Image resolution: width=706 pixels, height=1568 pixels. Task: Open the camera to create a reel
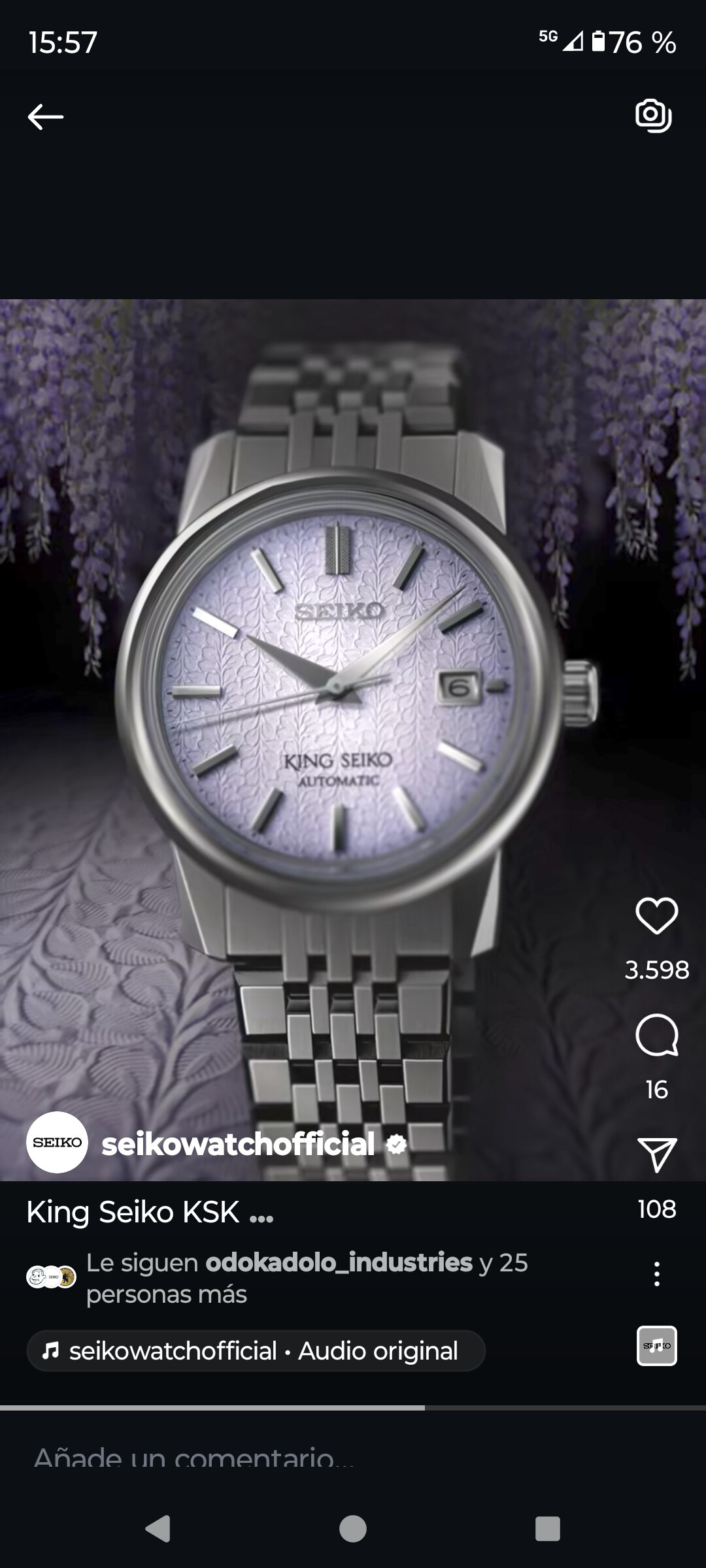[653, 116]
